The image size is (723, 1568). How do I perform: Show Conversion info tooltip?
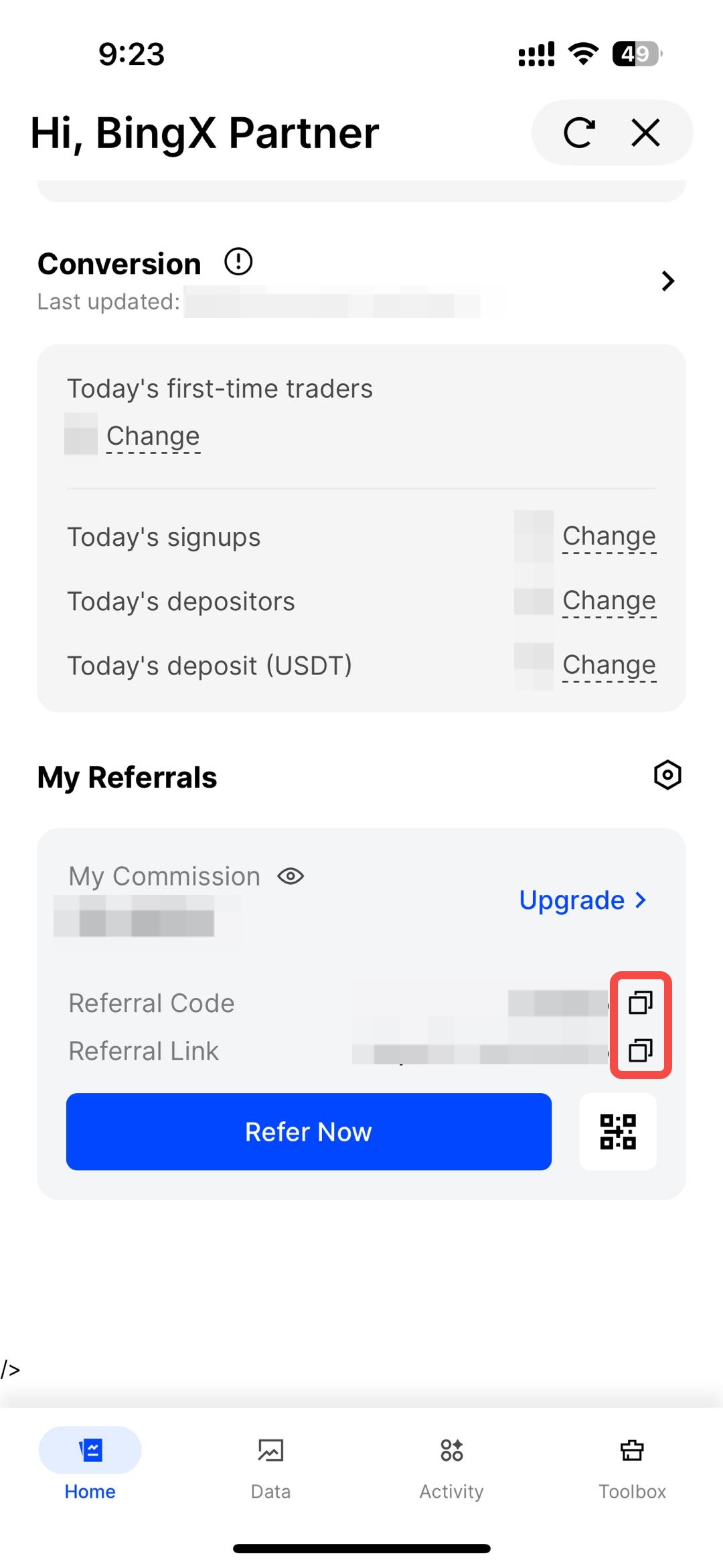click(x=238, y=262)
